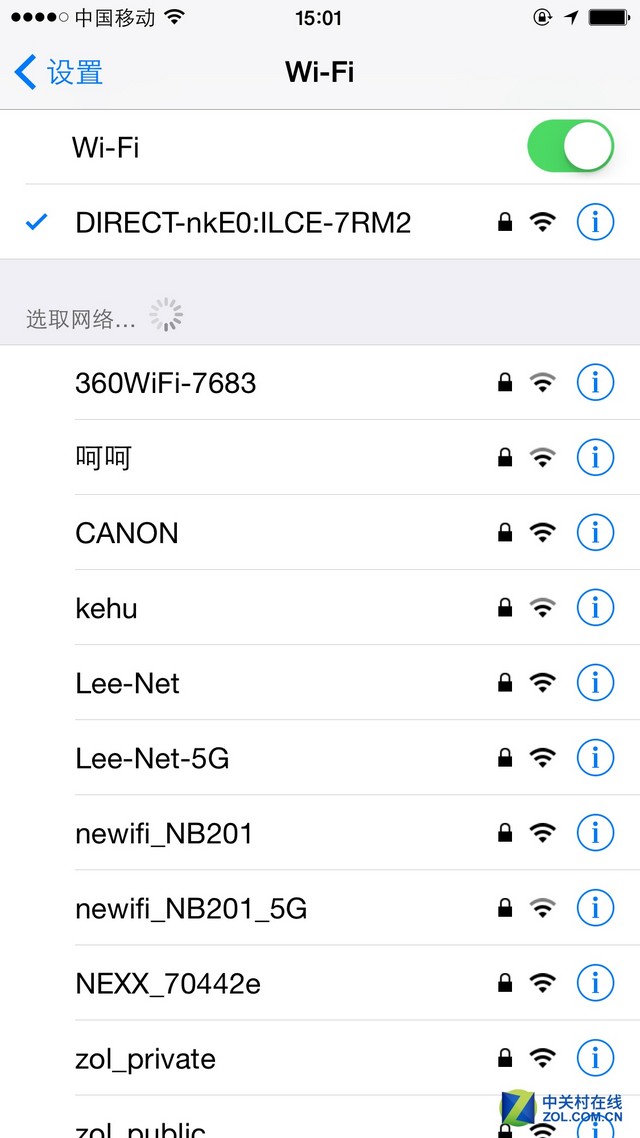Open info for DIRECT-nkE0:ILCE-7RM2 network

[596, 222]
